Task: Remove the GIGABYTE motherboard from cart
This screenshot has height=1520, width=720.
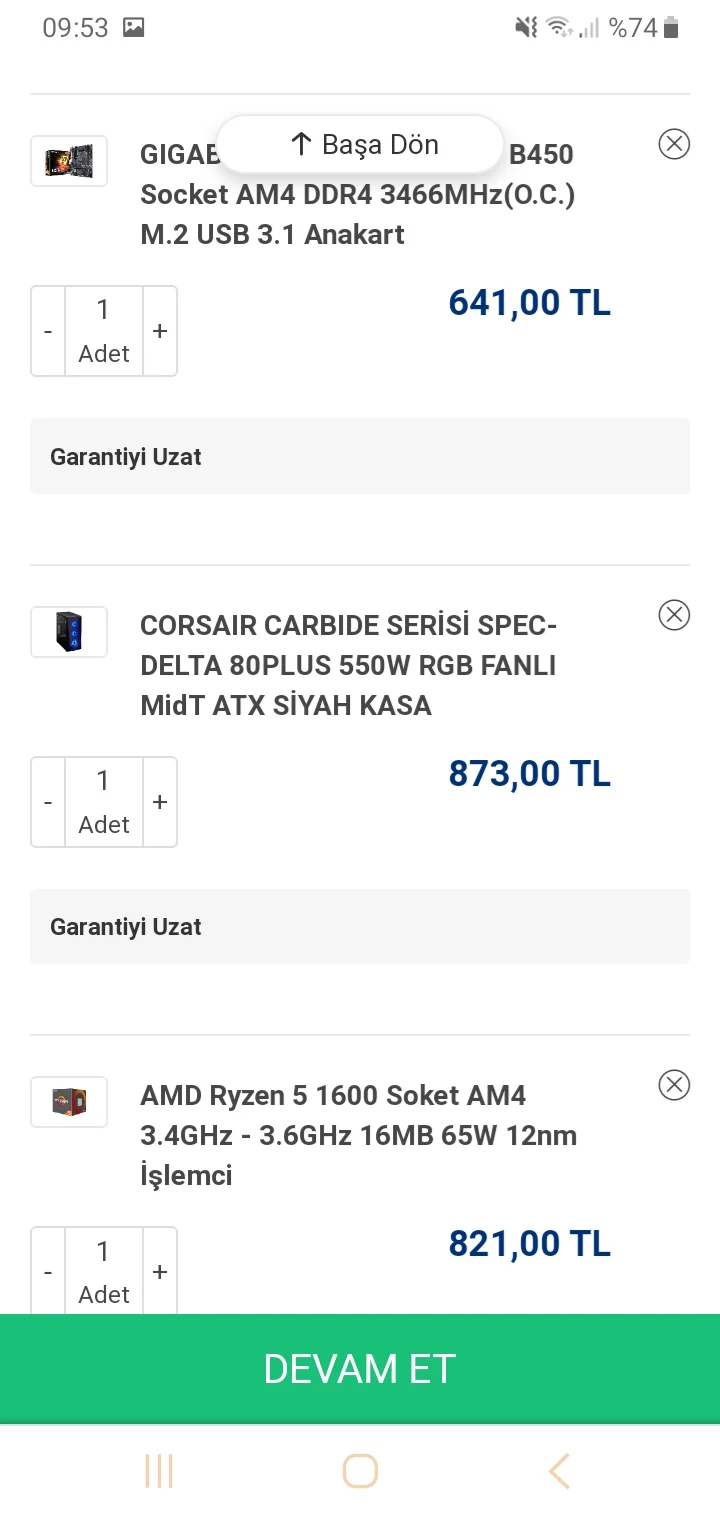Action: 674,144
